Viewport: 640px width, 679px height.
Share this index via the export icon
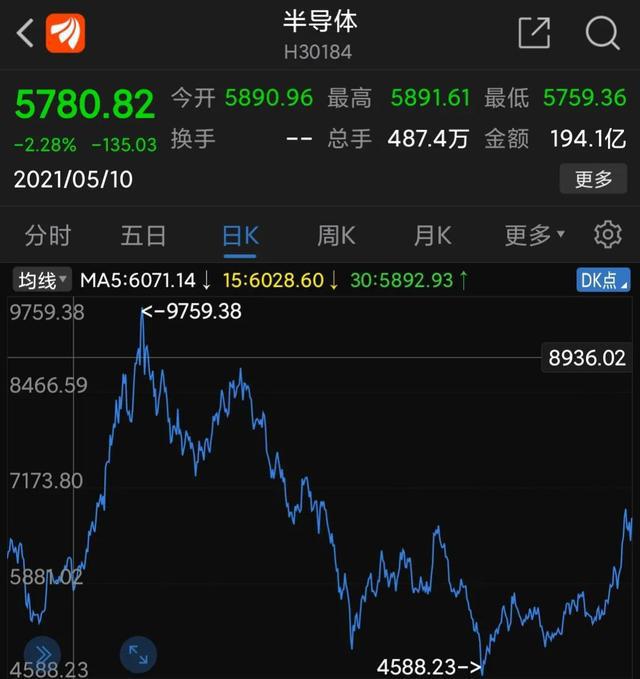(x=534, y=33)
